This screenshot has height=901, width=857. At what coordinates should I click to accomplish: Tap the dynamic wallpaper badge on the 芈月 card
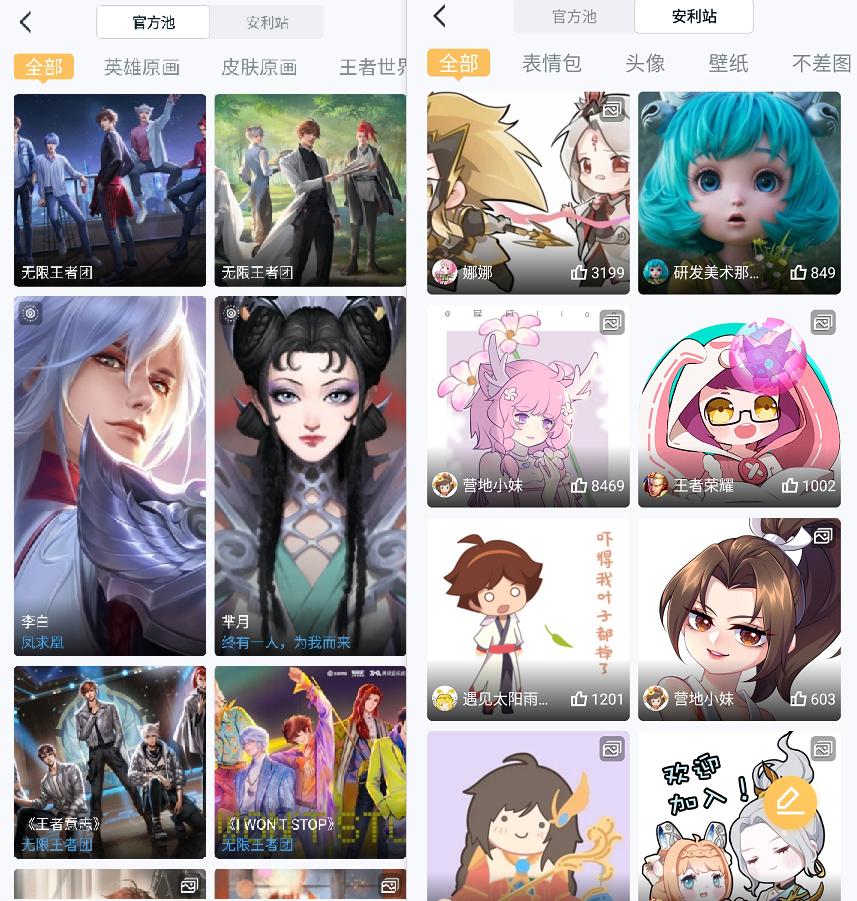230,314
